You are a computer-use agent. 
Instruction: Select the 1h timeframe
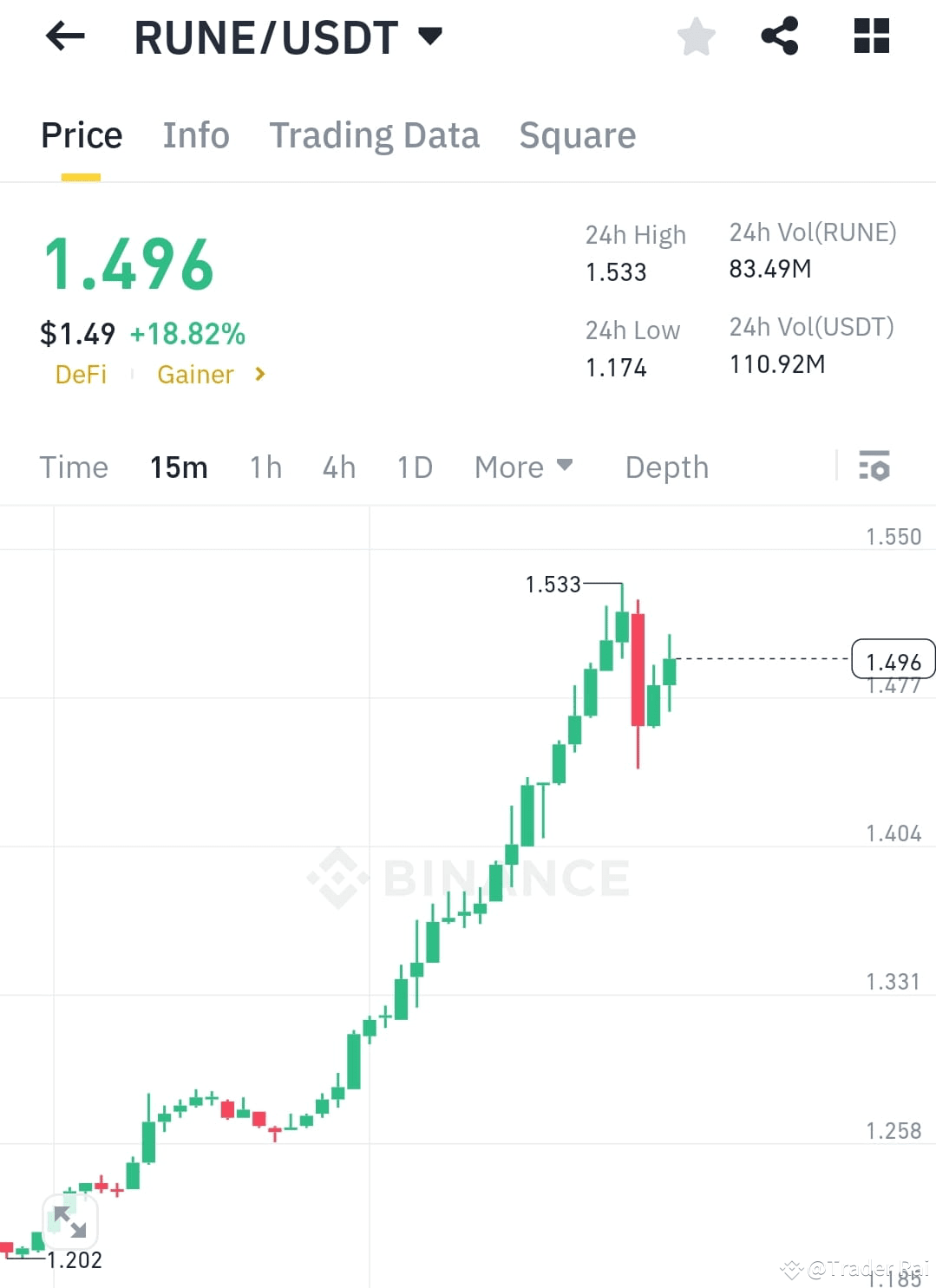(265, 467)
